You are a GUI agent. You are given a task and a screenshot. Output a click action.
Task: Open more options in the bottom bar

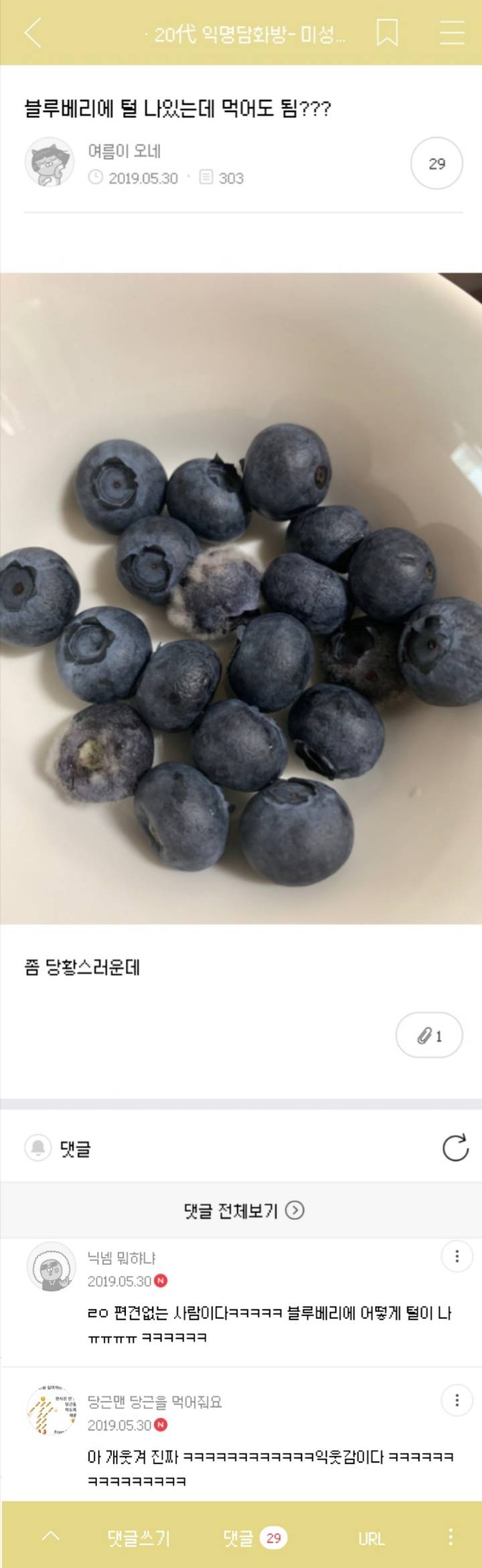click(x=451, y=1537)
